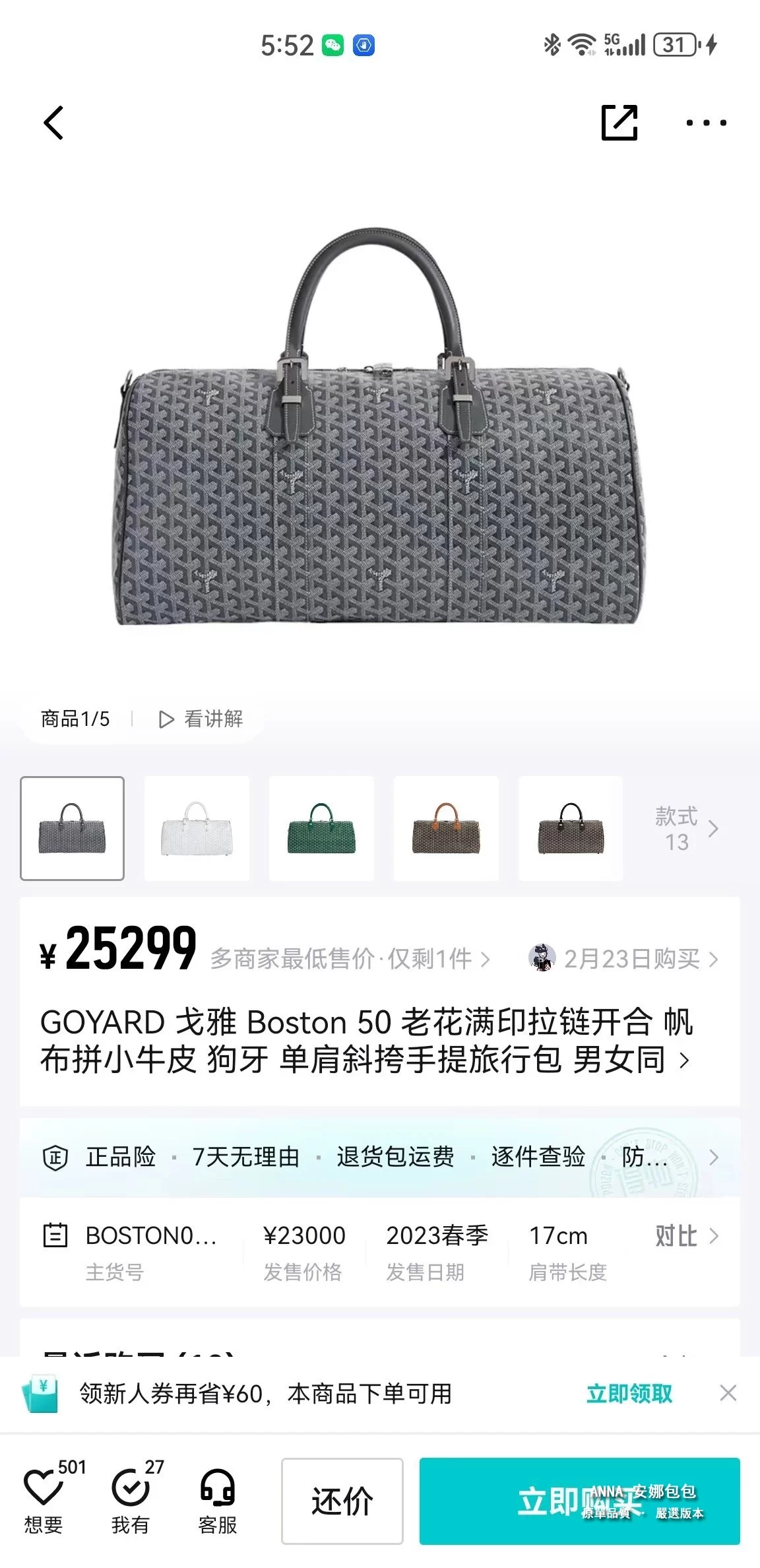The height and width of the screenshot is (1568, 760).
Task: Tap 还价 to make an offer
Action: click(x=342, y=1501)
